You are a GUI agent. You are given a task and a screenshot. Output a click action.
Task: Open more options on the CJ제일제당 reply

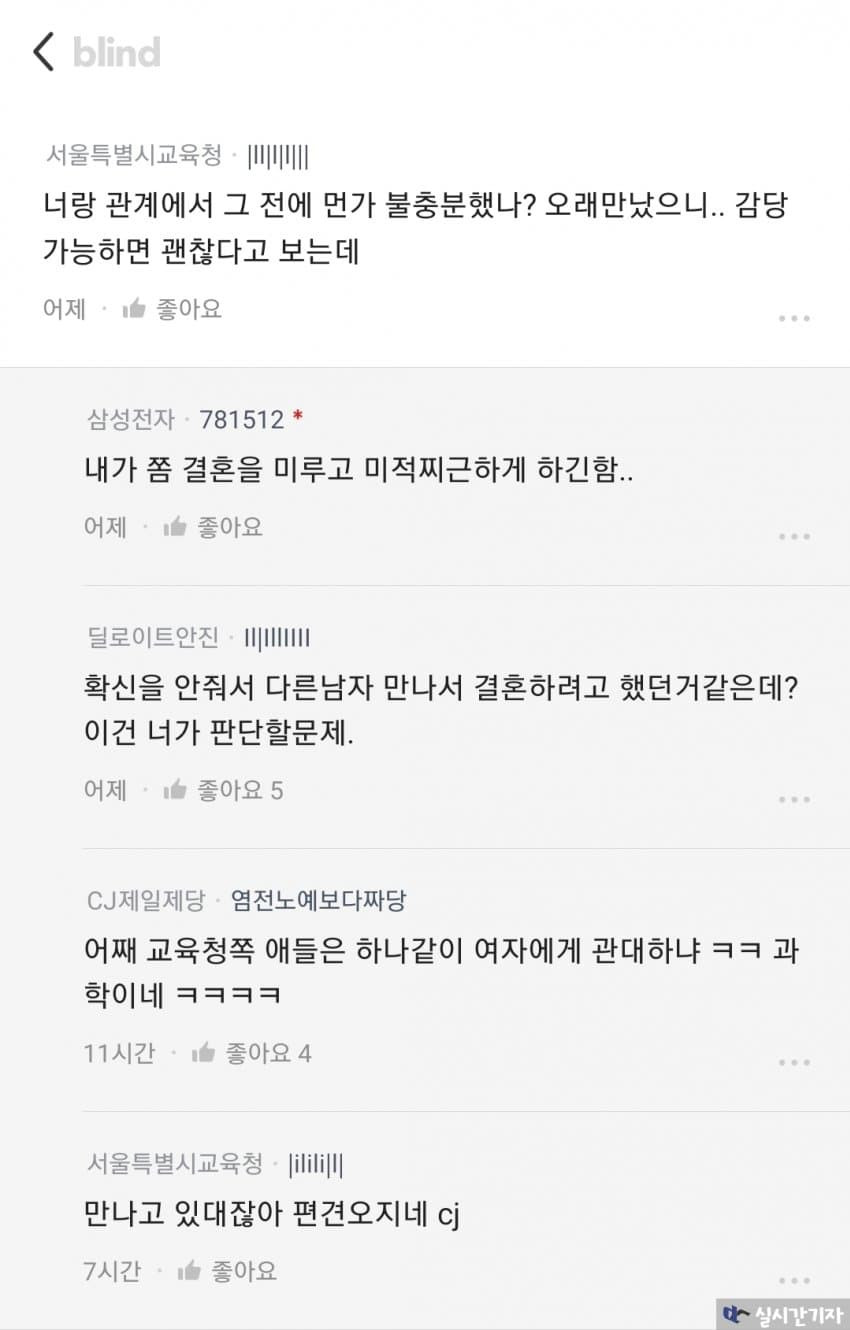point(794,1062)
